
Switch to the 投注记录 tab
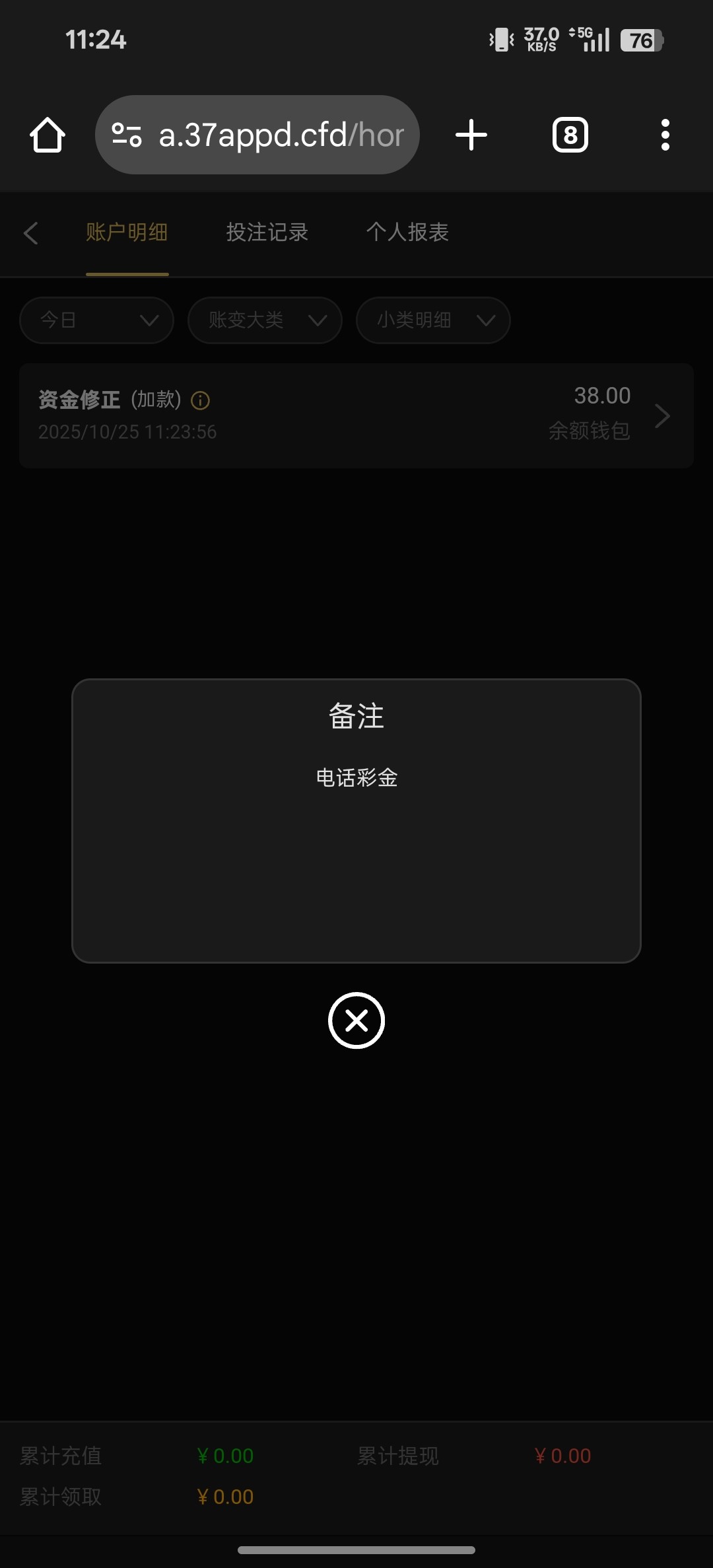(267, 232)
